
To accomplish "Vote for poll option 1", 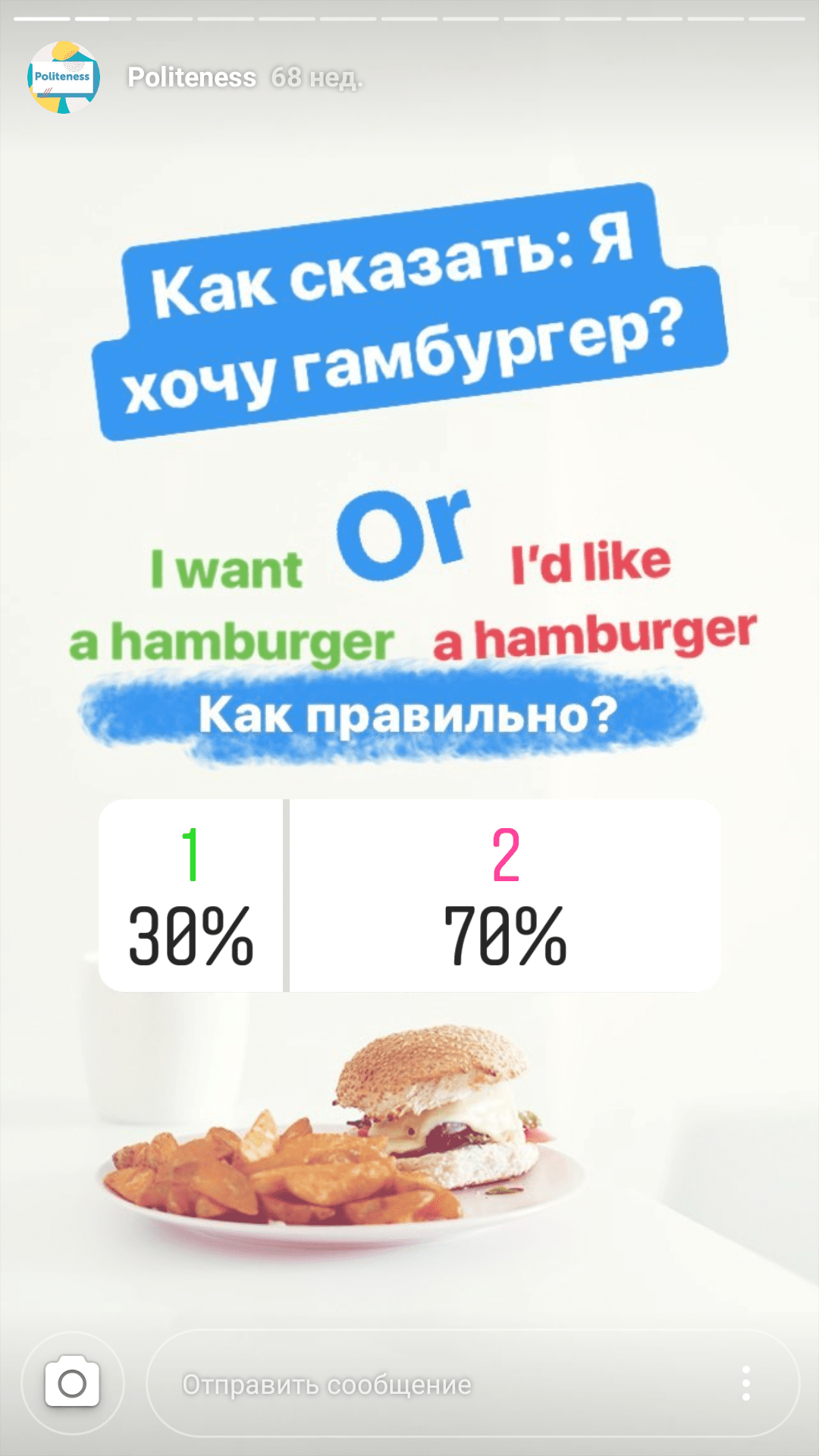I will (191, 896).
